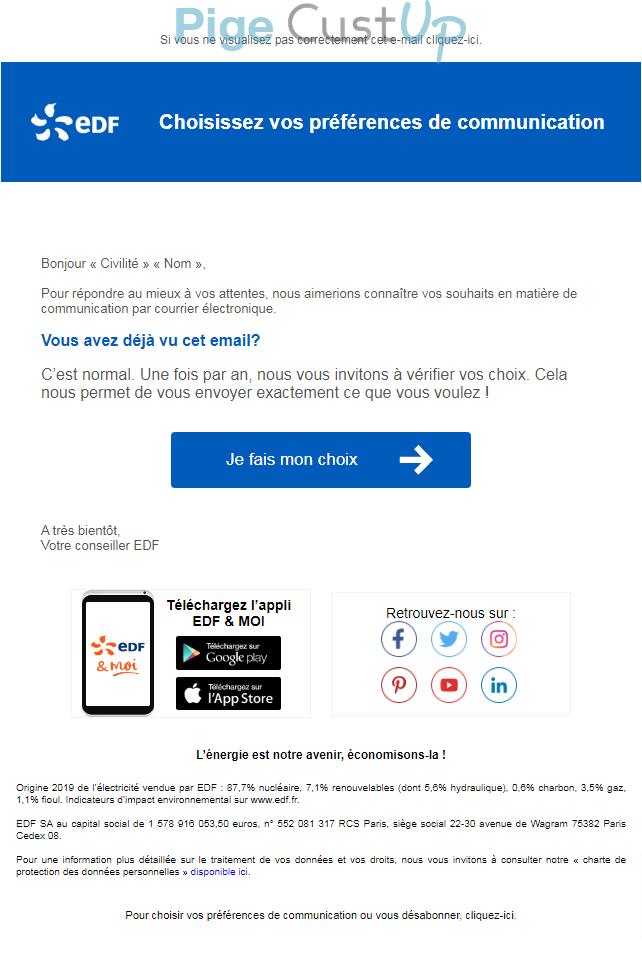Follow the "disponible ici" data charter link
The height and width of the screenshot is (960, 642).
pyautogui.click(x=220, y=872)
